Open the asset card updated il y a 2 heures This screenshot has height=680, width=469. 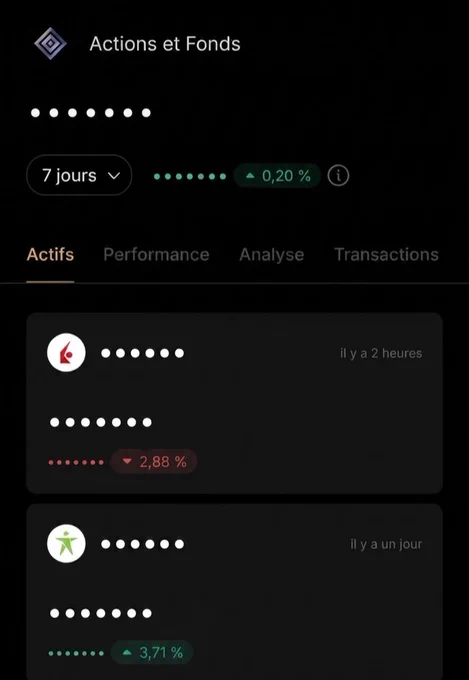point(234,403)
